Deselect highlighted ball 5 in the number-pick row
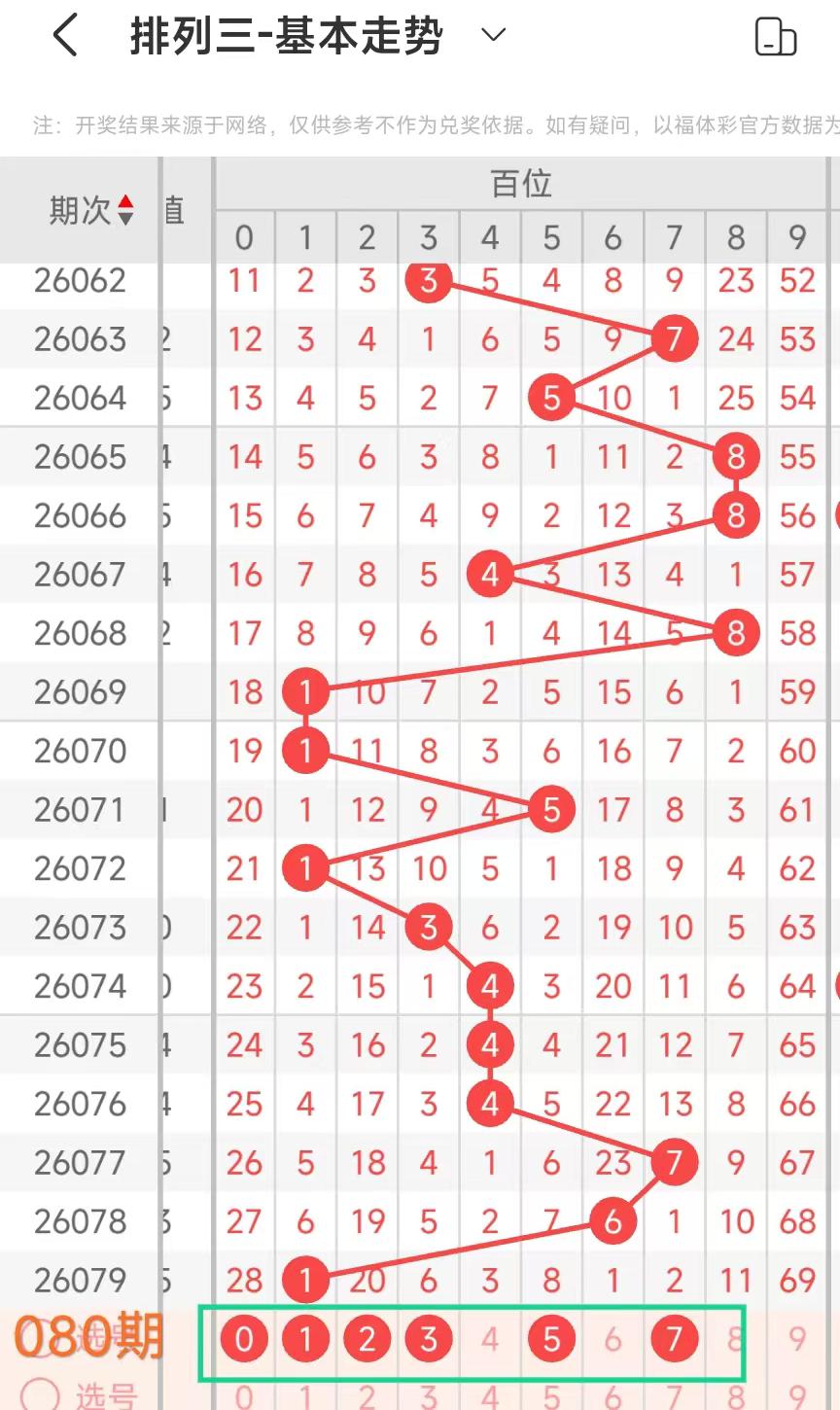The width and height of the screenshot is (840, 1410). tap(551, 1340)
